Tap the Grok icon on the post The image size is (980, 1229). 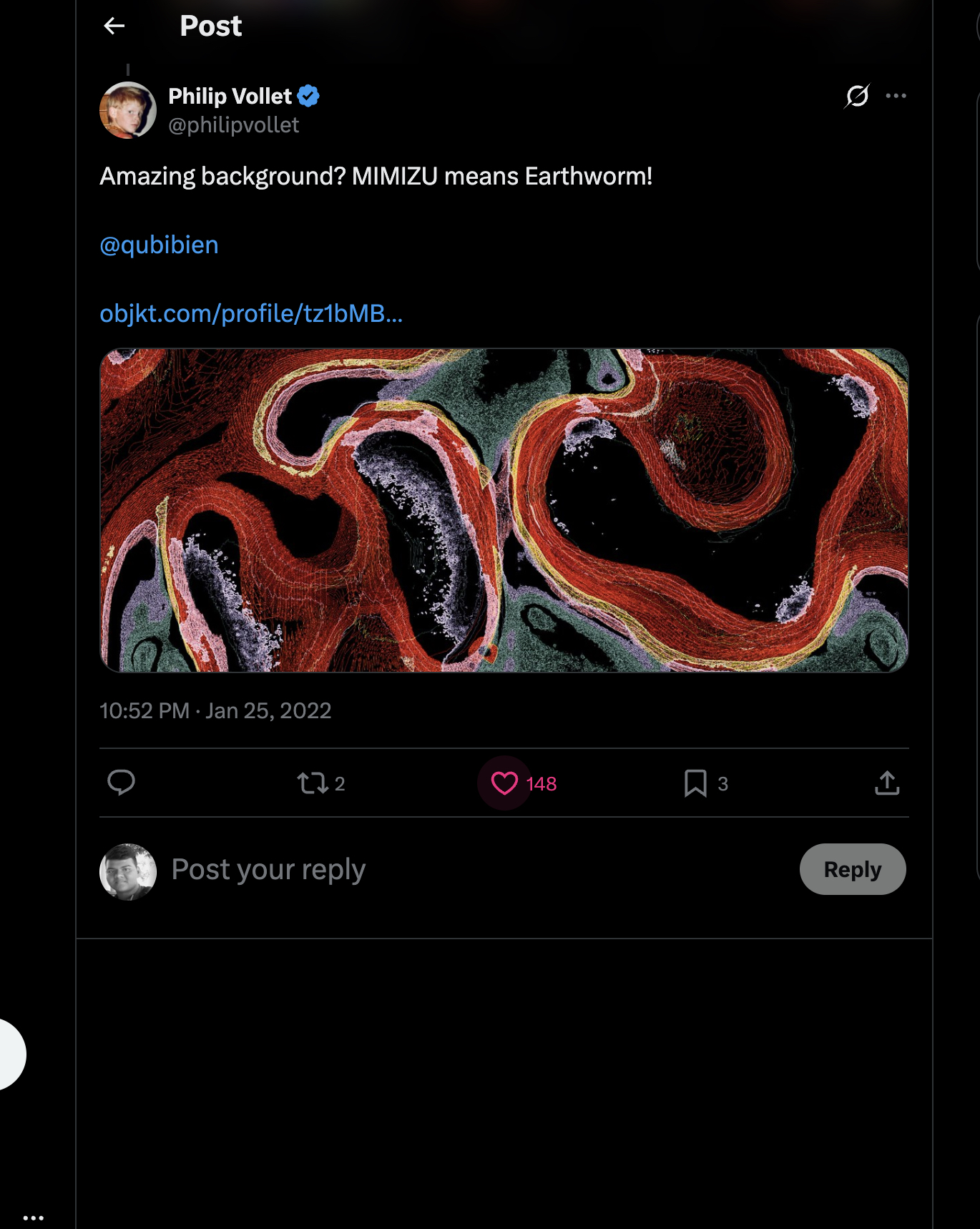(857, 96)
